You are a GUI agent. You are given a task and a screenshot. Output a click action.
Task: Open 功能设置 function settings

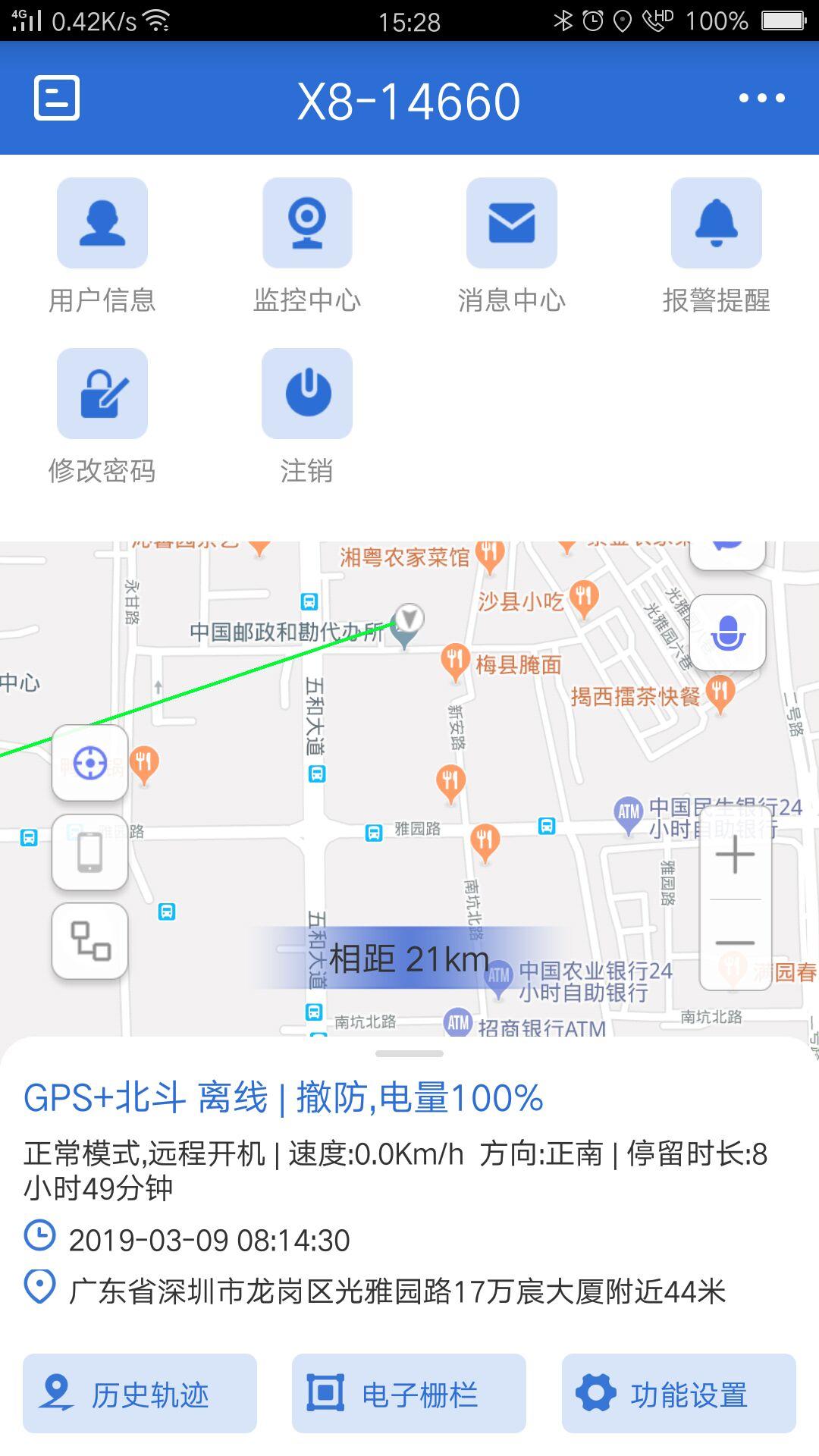coord(679,1394)
